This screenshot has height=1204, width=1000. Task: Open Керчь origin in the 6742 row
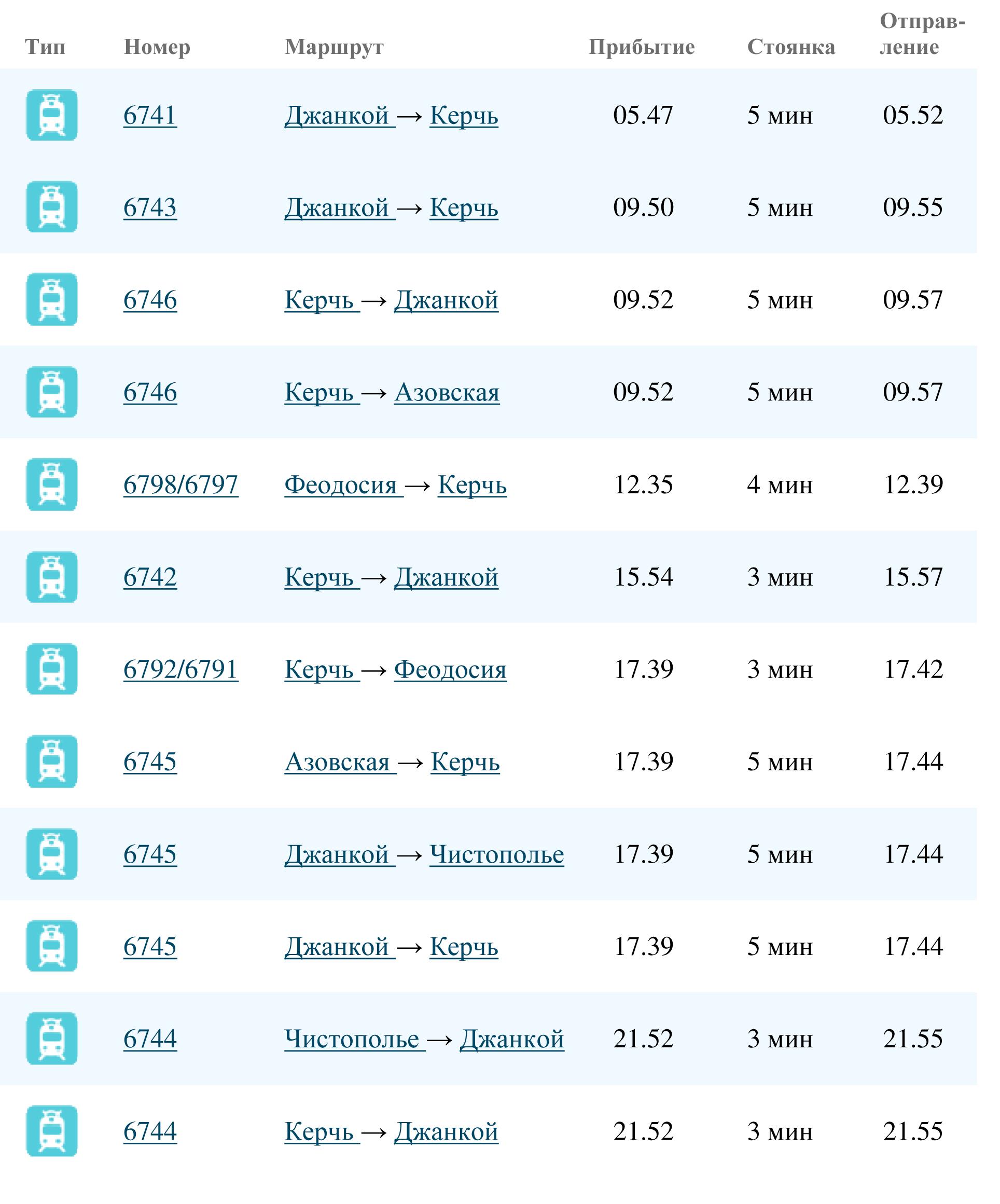click(x=319, y=577)
